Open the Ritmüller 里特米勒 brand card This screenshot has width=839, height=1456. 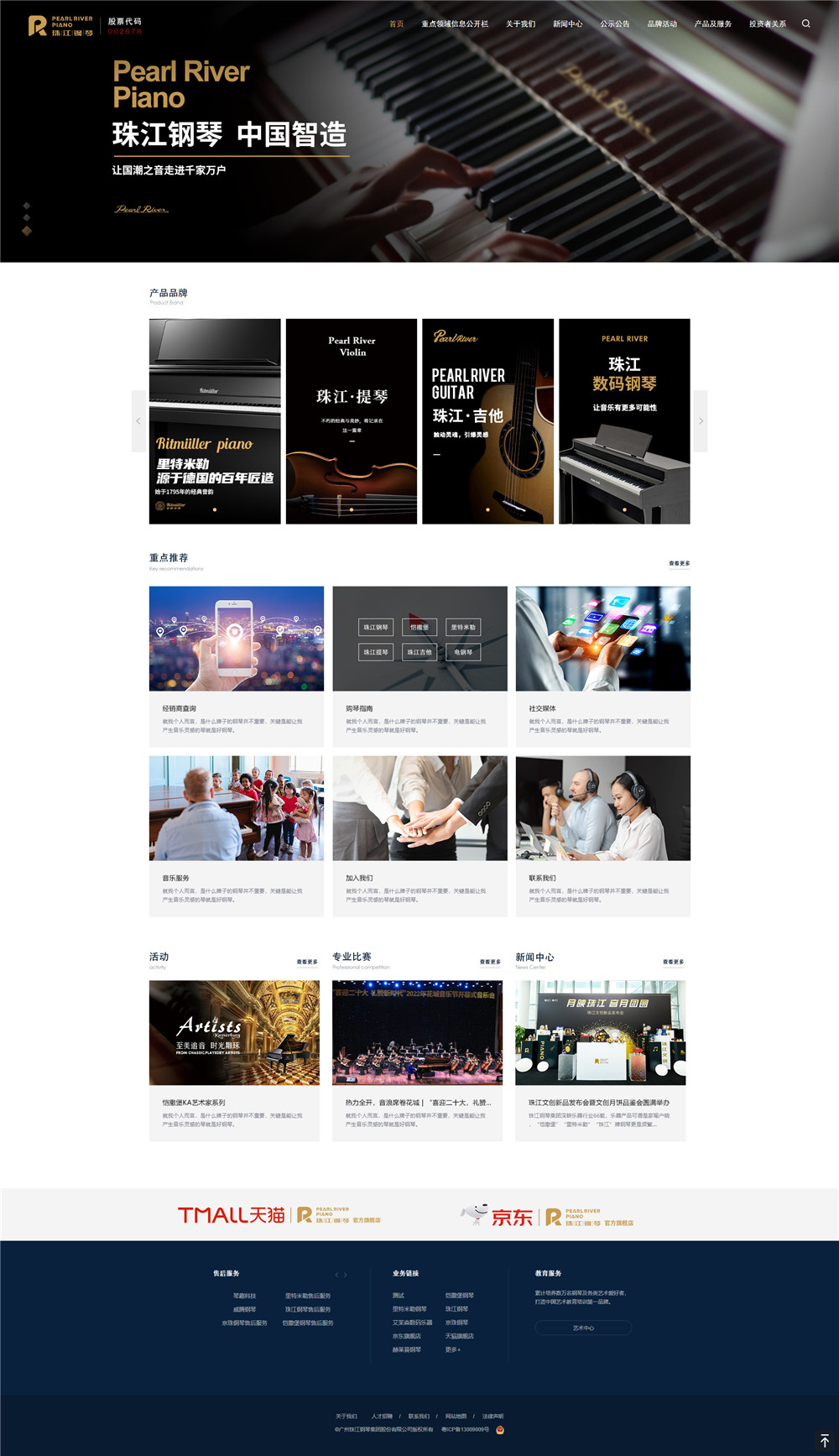(215, 421)
